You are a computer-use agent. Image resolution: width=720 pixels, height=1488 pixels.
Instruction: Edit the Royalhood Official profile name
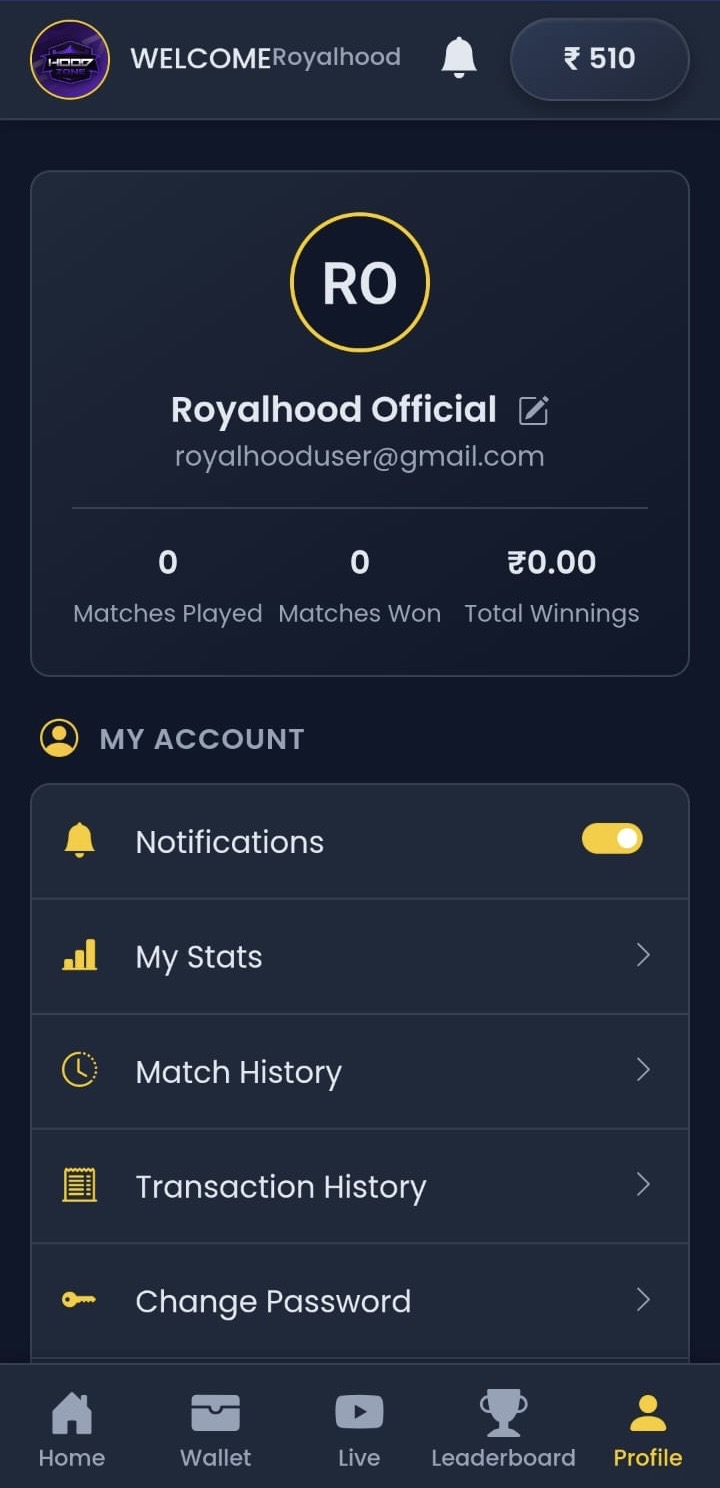[534, 410]
